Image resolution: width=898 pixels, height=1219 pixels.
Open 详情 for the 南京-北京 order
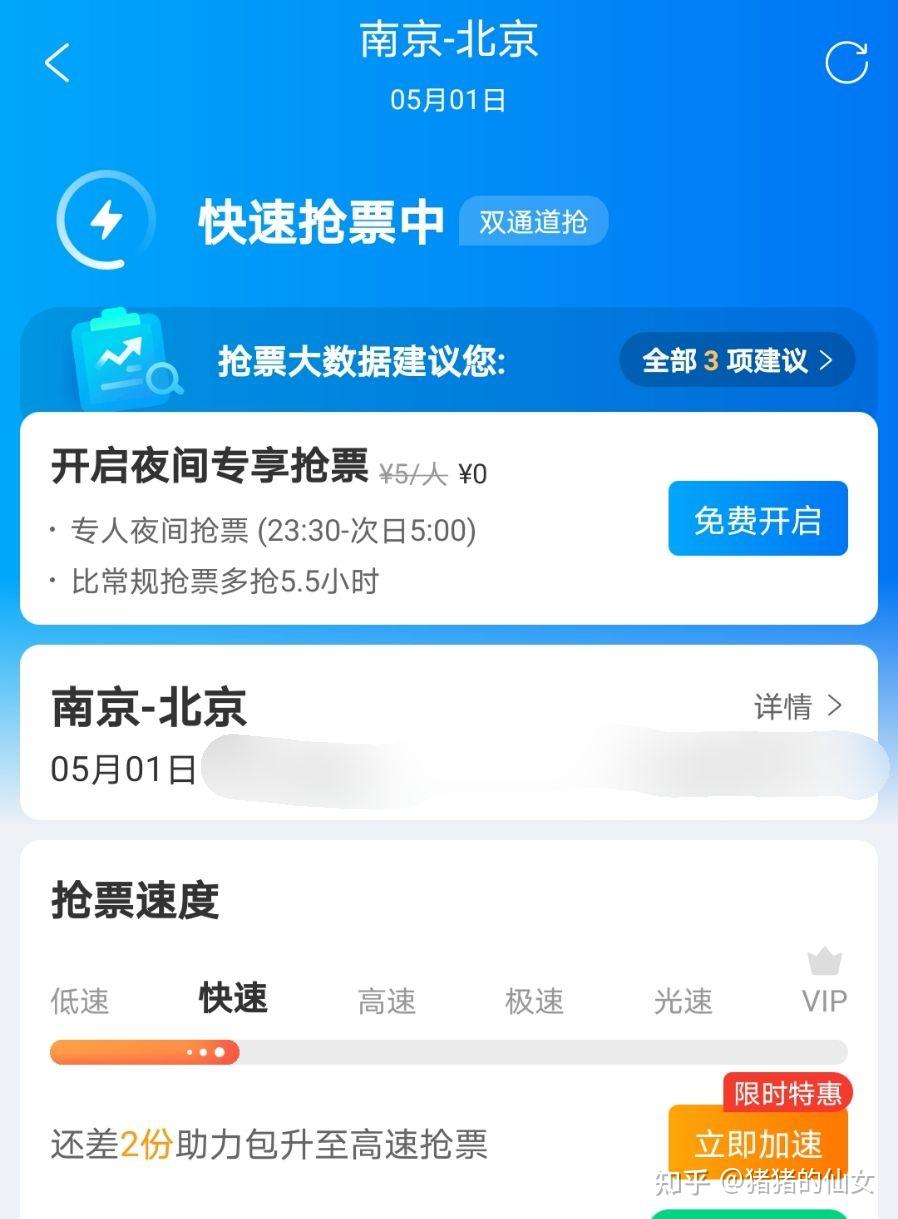click(798, 707)
